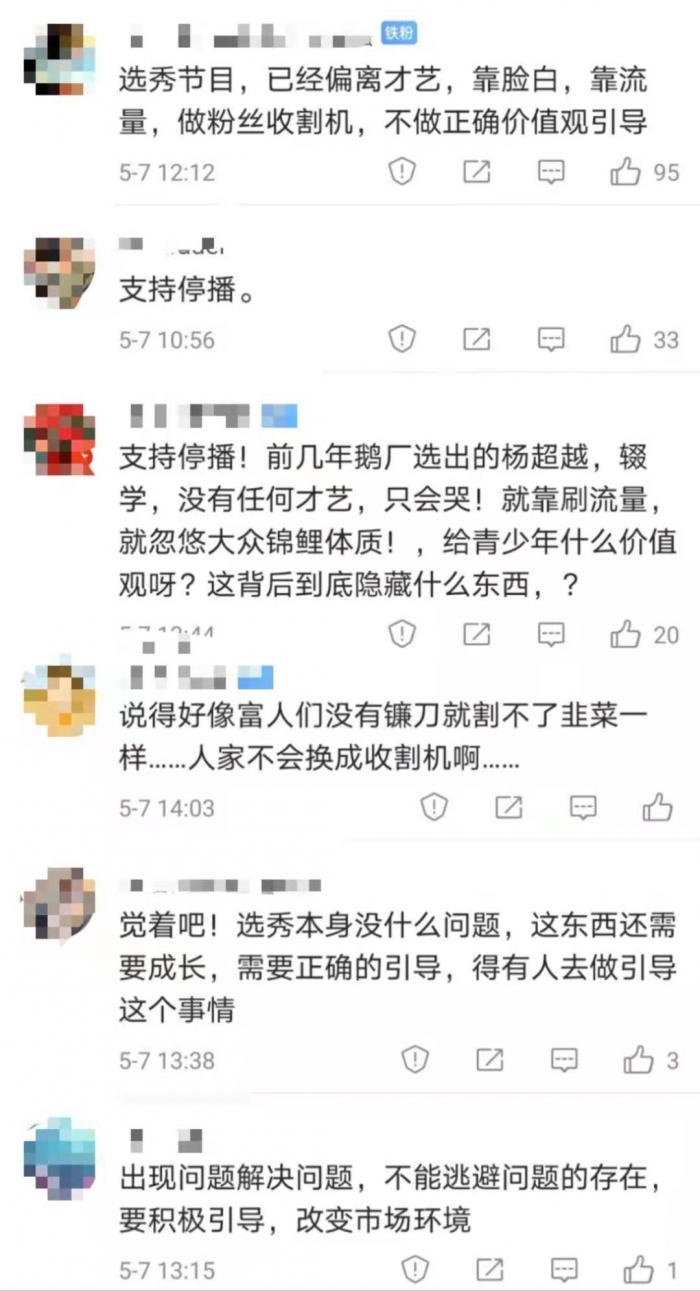The width and height of the screenshot is (700, 1291).
Task: Like the 出现问题解决问题 comment
Action: [x=639, y=1270]
